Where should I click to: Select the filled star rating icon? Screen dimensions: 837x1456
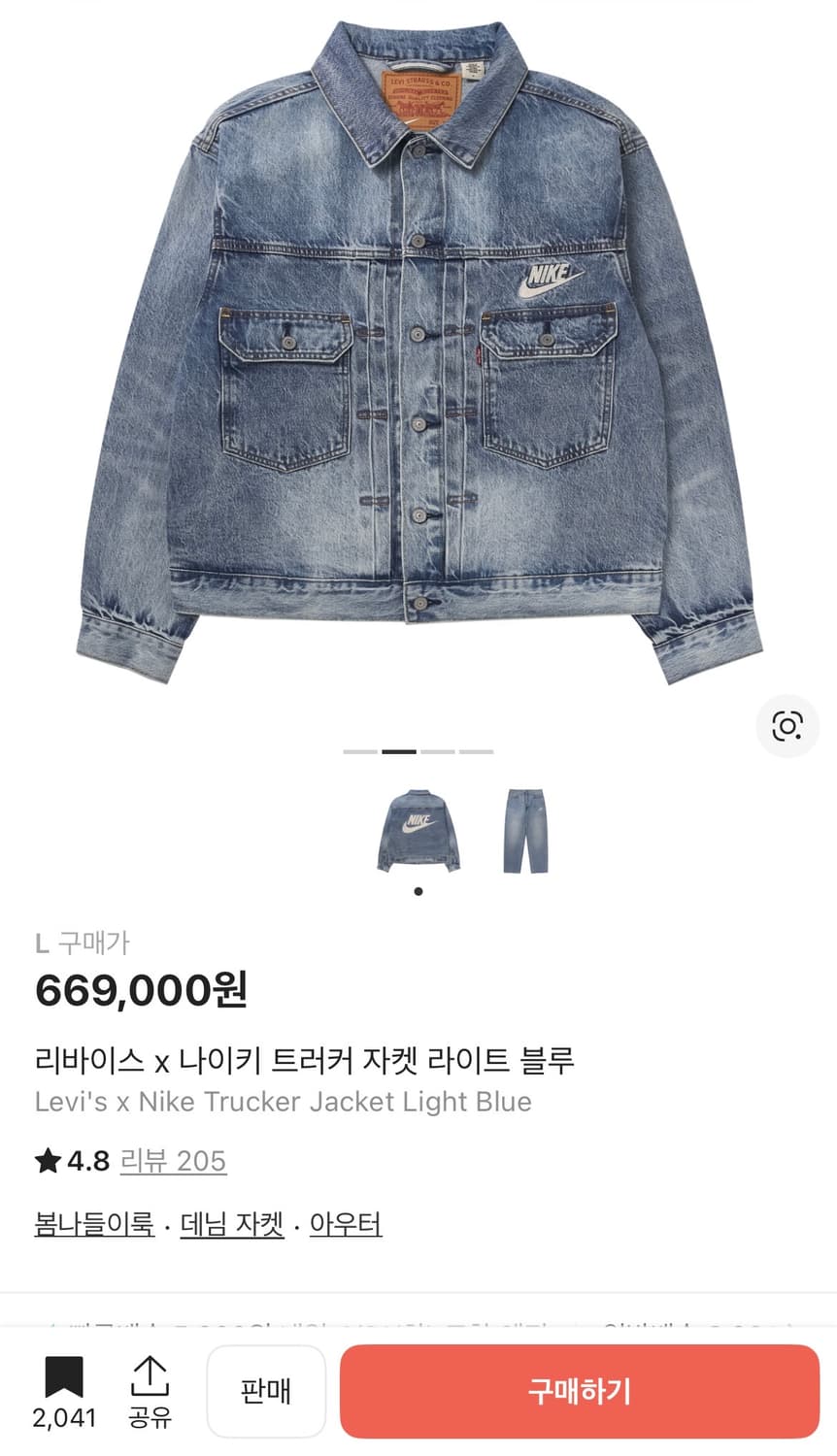click(x=46, y=1161)
